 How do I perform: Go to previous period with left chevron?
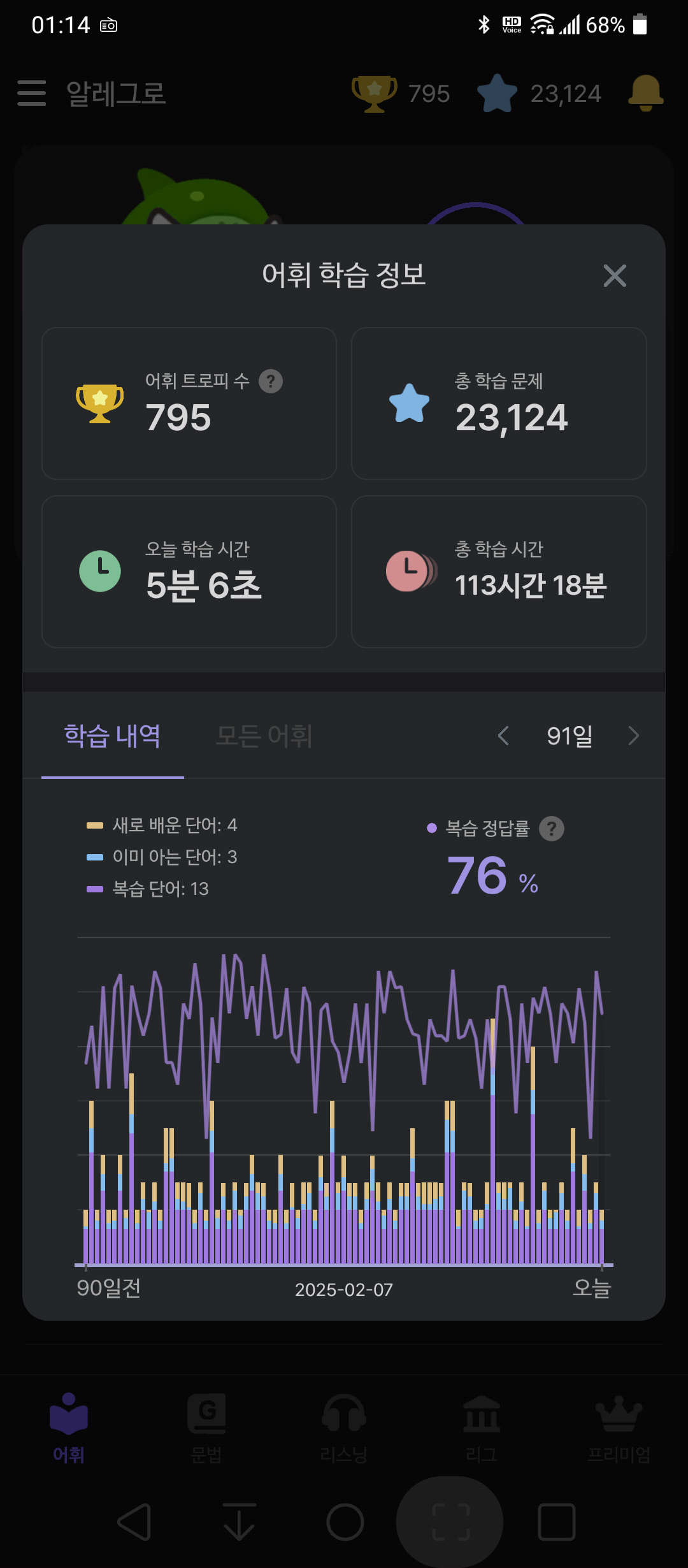point(503,736)
